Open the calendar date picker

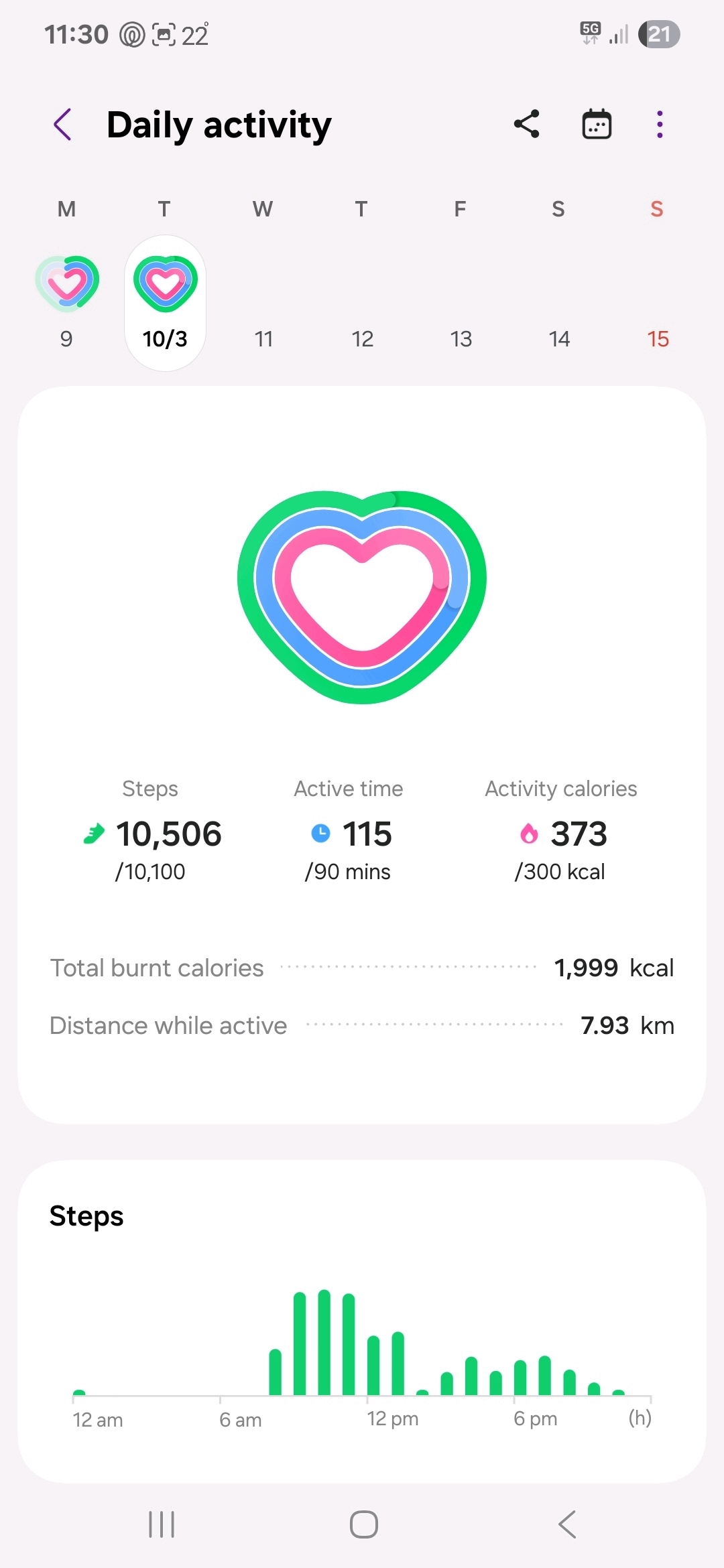click(x=597, y=125)
